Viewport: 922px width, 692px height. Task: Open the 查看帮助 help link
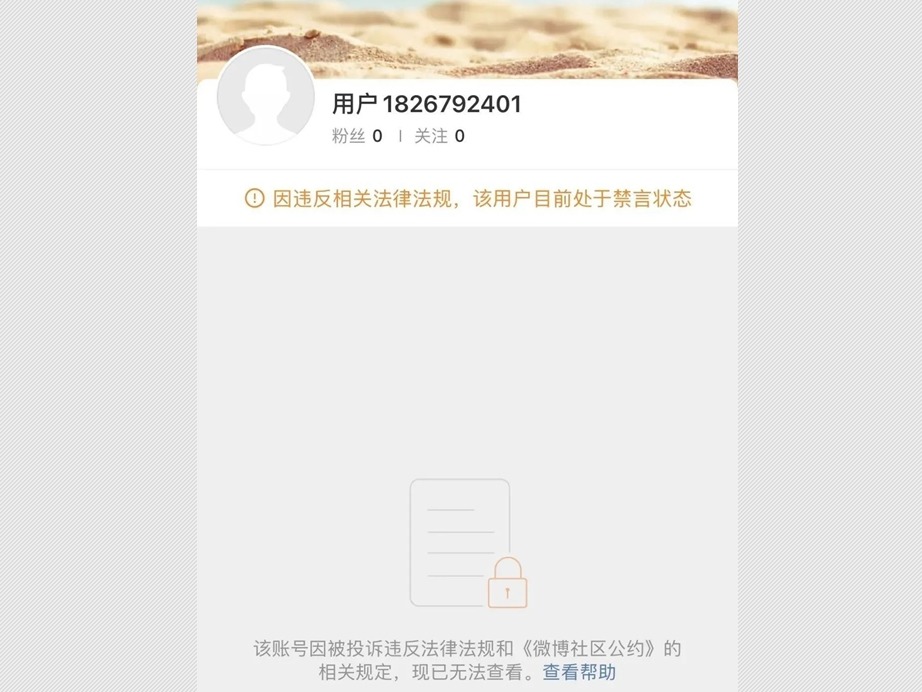pyautogui.click(x=579, y=672)
